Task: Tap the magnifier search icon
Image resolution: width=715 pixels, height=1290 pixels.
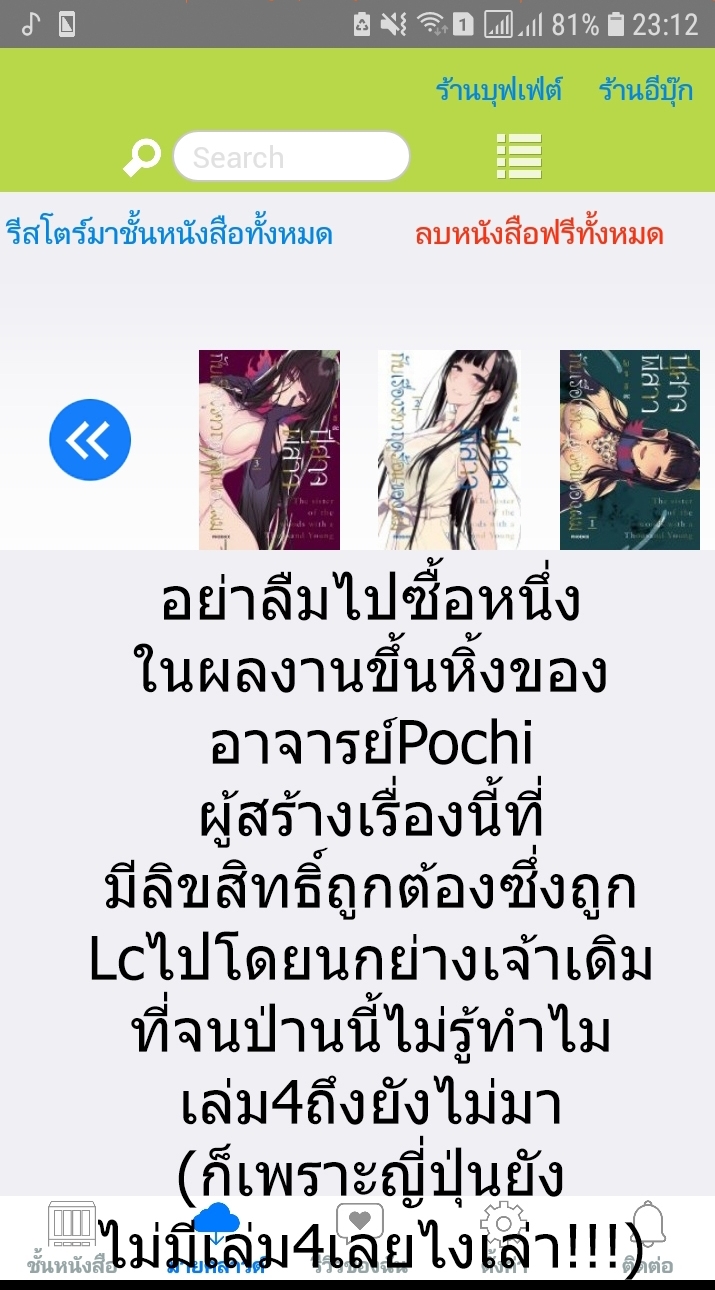Action: 142,157
